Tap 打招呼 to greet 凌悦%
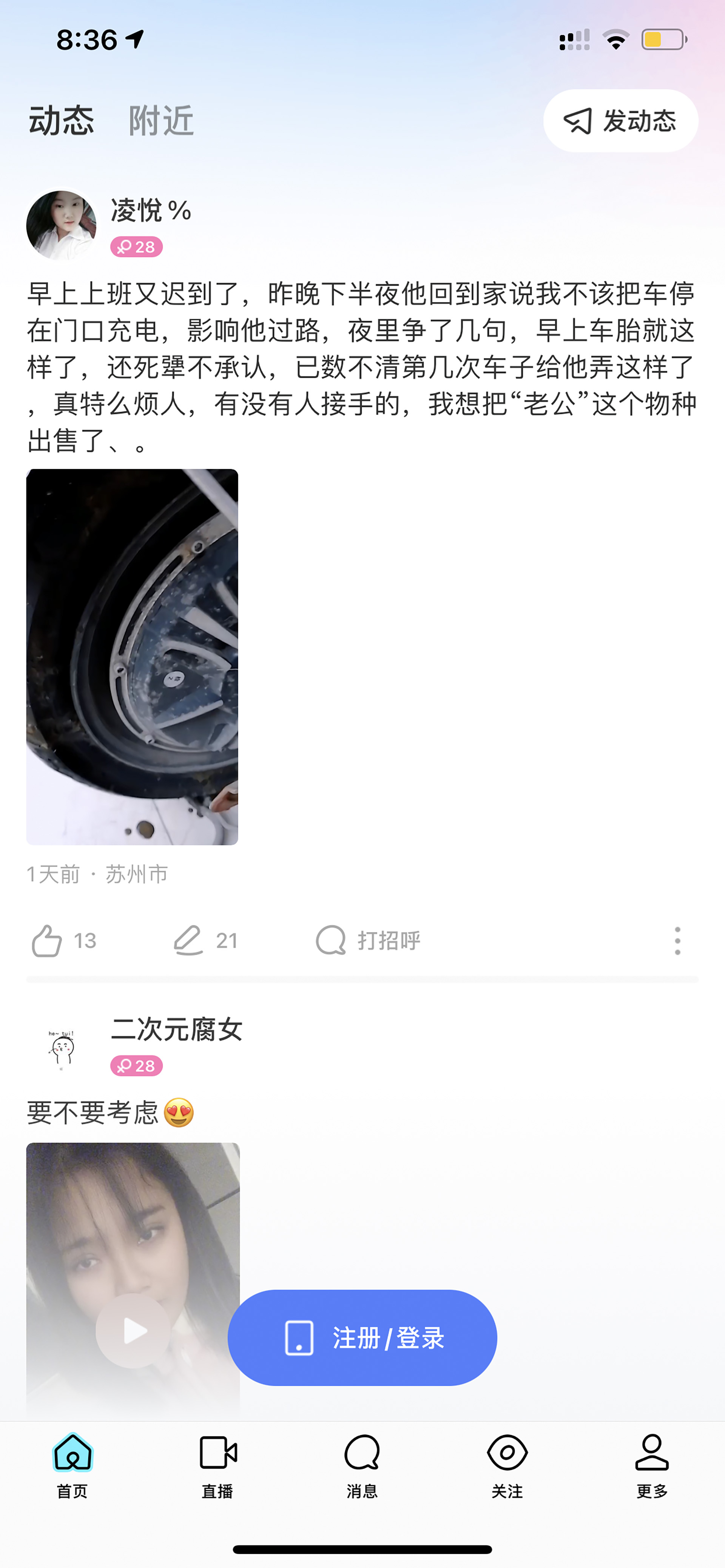725x1568 pixels. (x=368, y=940)
